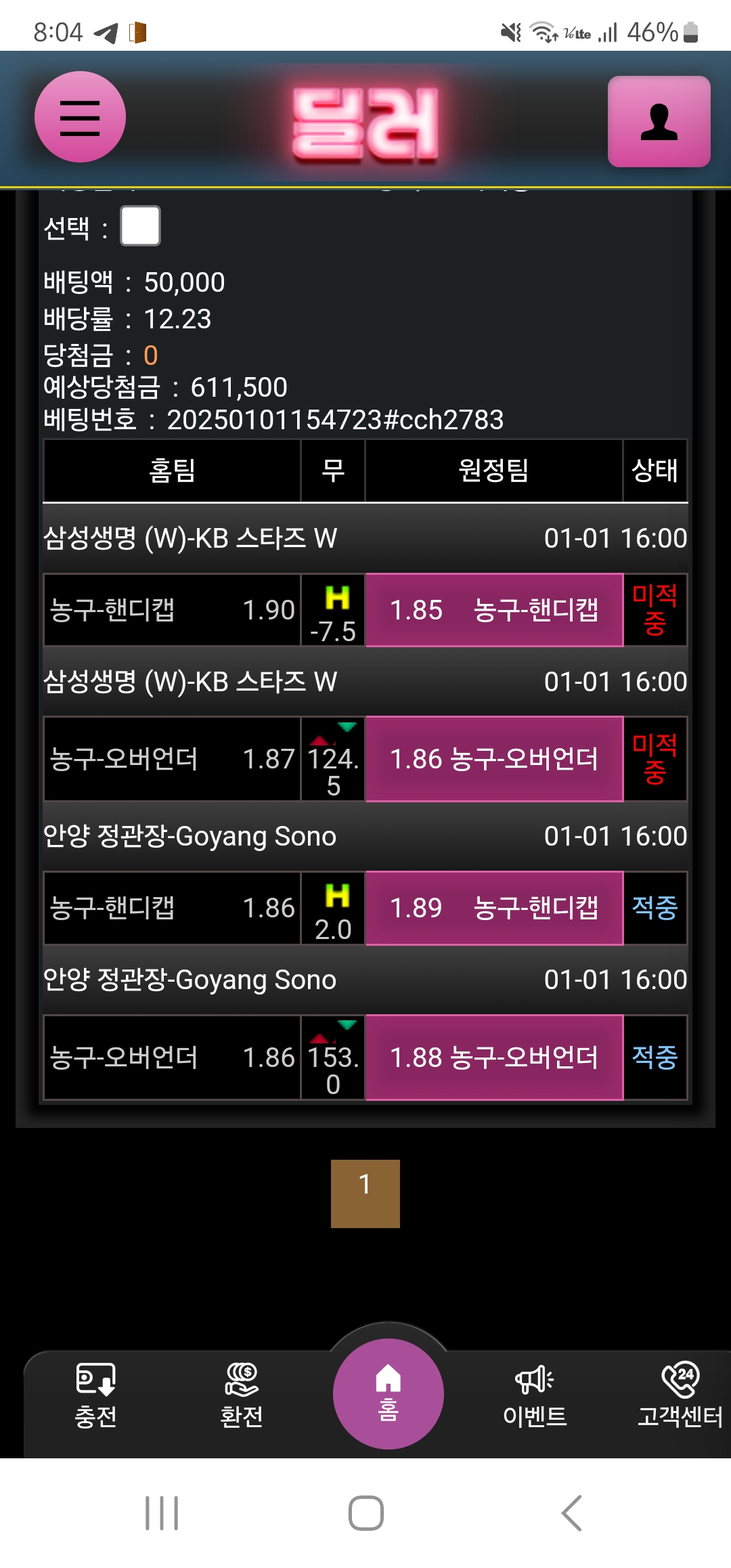Tick the 선택 checkbox for this bet
The height and width of the screenshot is (1568, 731).
pos(140,226)
